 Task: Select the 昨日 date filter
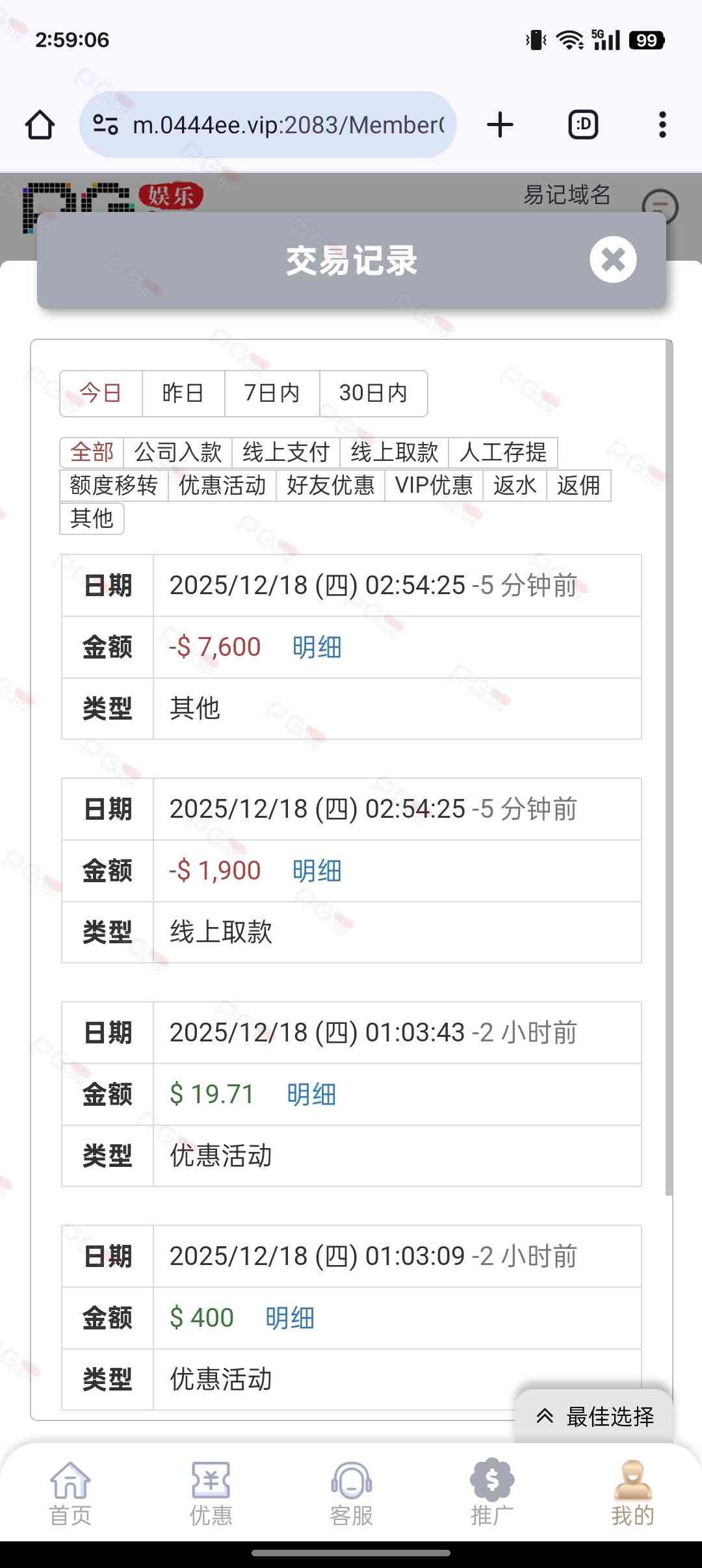[183, 393]
